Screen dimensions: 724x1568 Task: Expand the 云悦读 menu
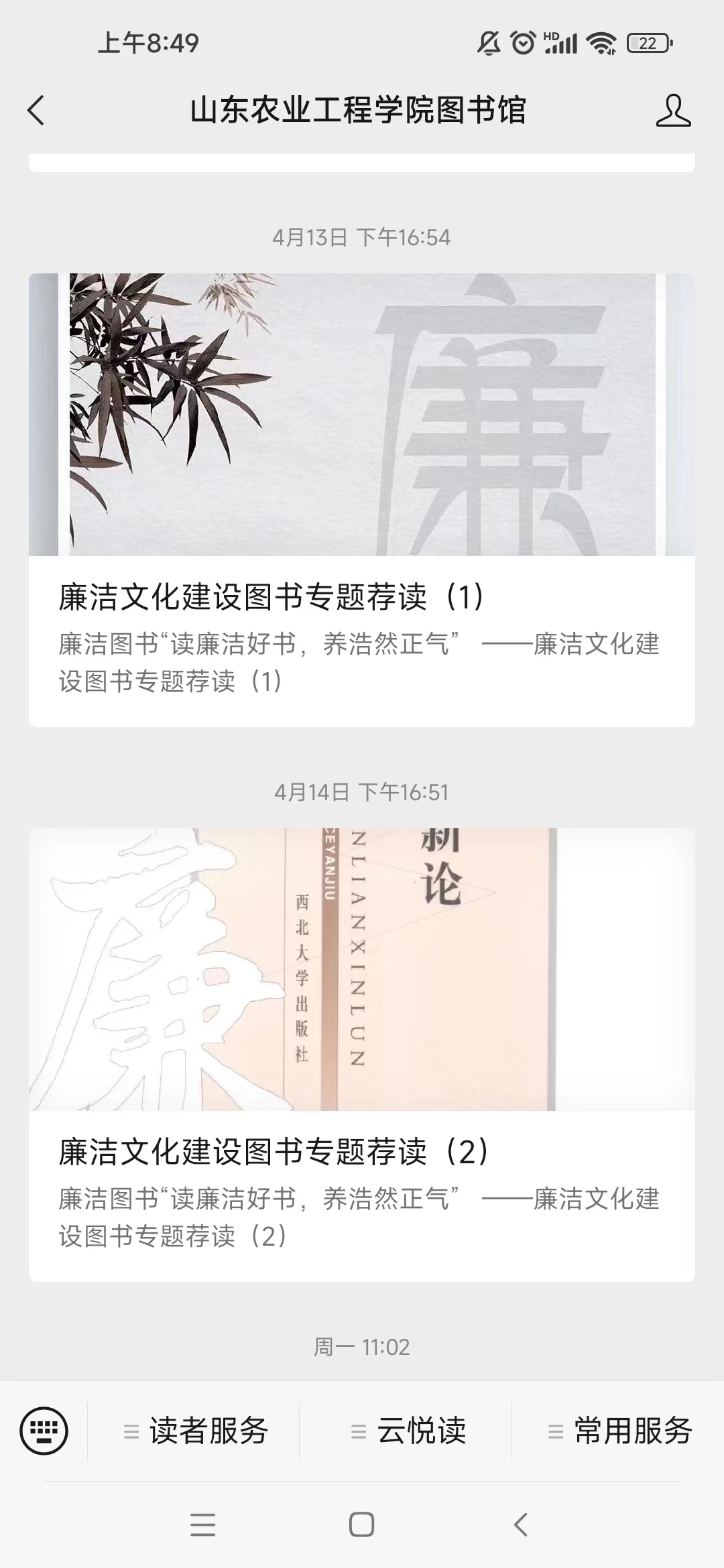point(408,1431)
